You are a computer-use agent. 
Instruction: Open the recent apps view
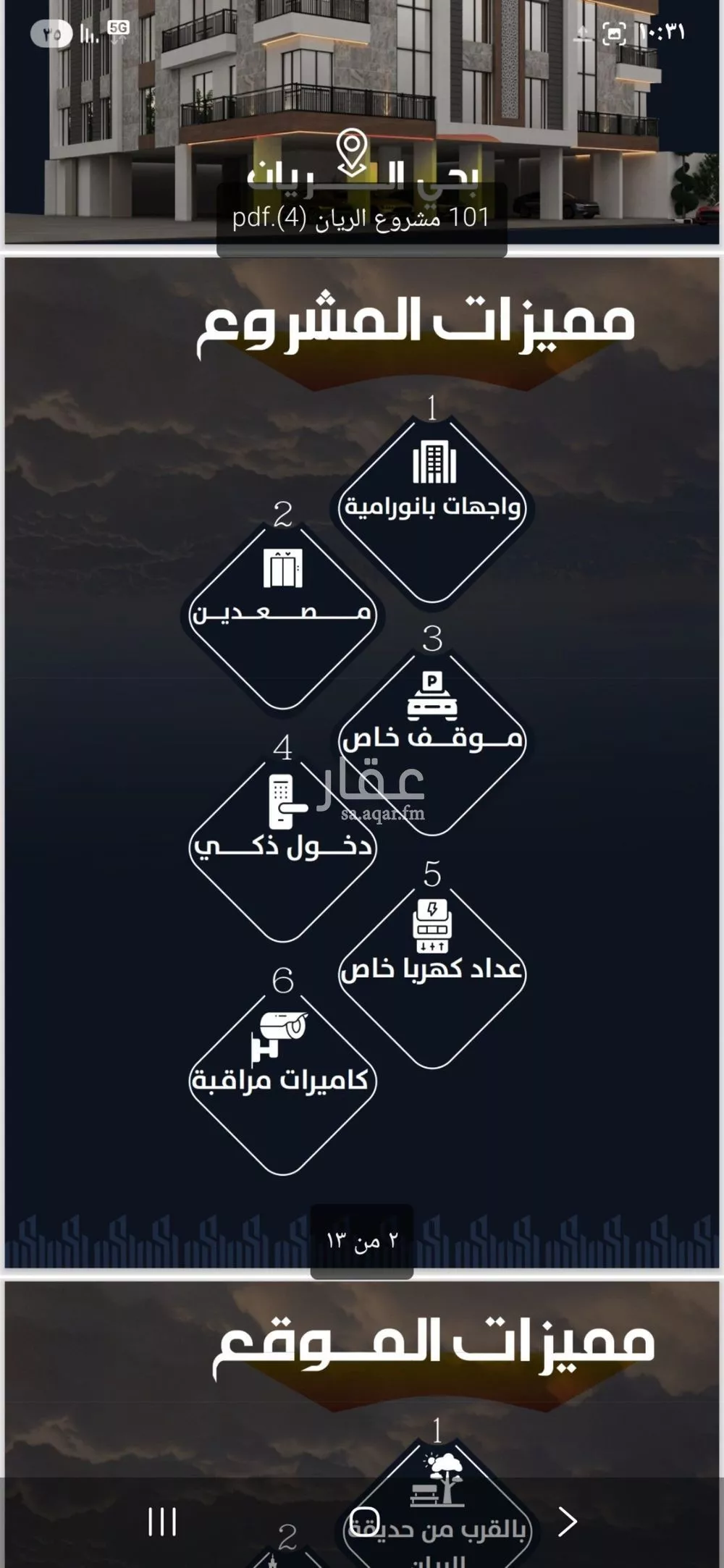(x=162, y=1522)
